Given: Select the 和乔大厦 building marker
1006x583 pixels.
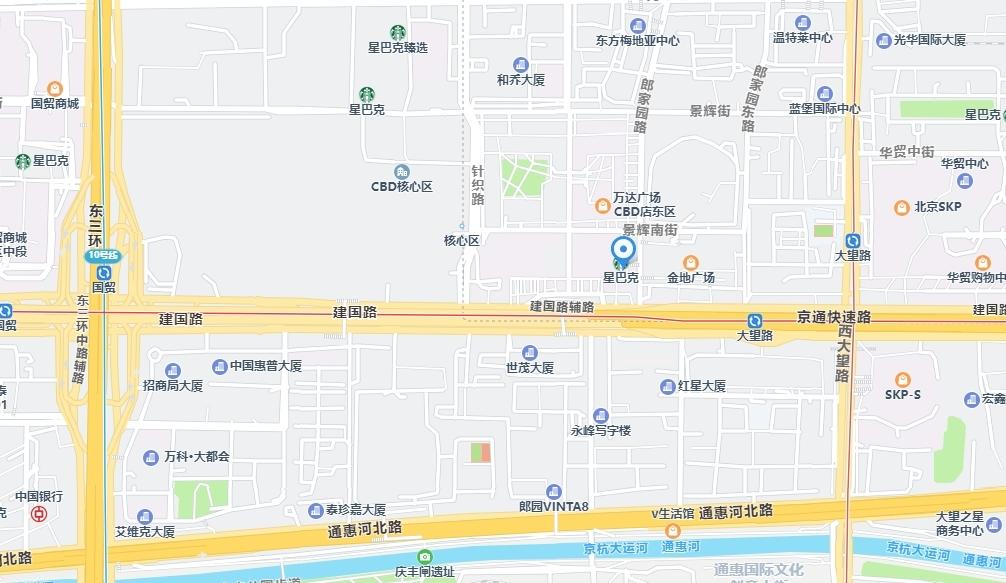Looking at the screenshot, I should (519, 64).
